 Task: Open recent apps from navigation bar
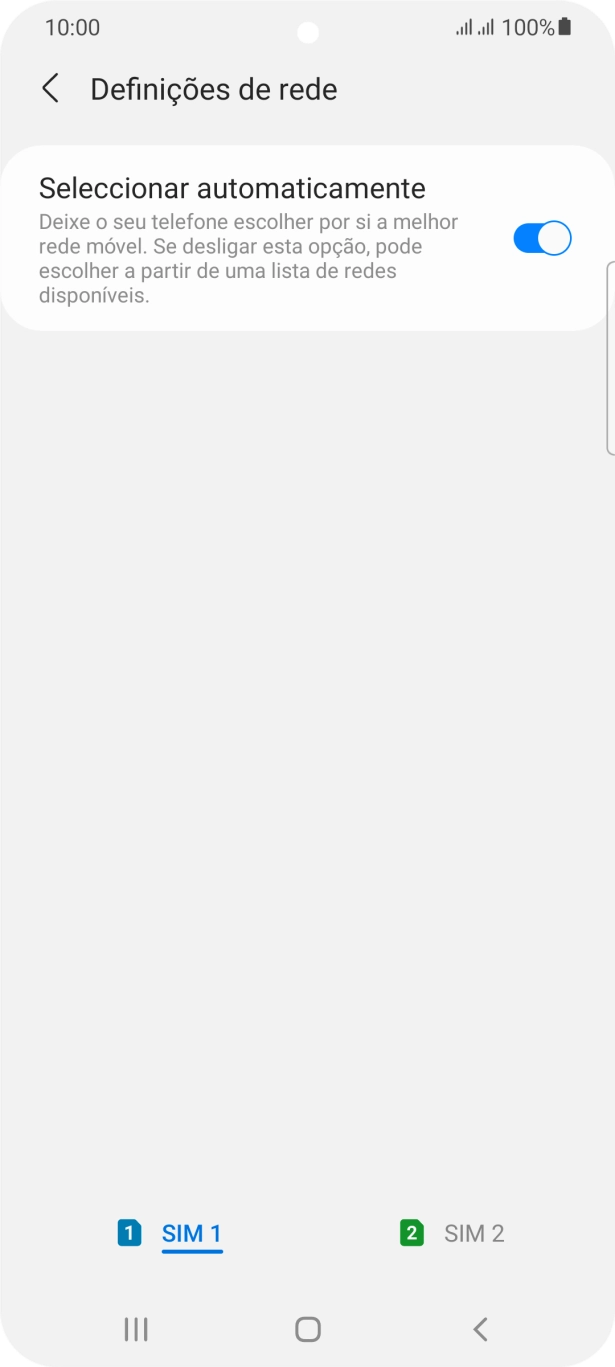pos(136,1329)
